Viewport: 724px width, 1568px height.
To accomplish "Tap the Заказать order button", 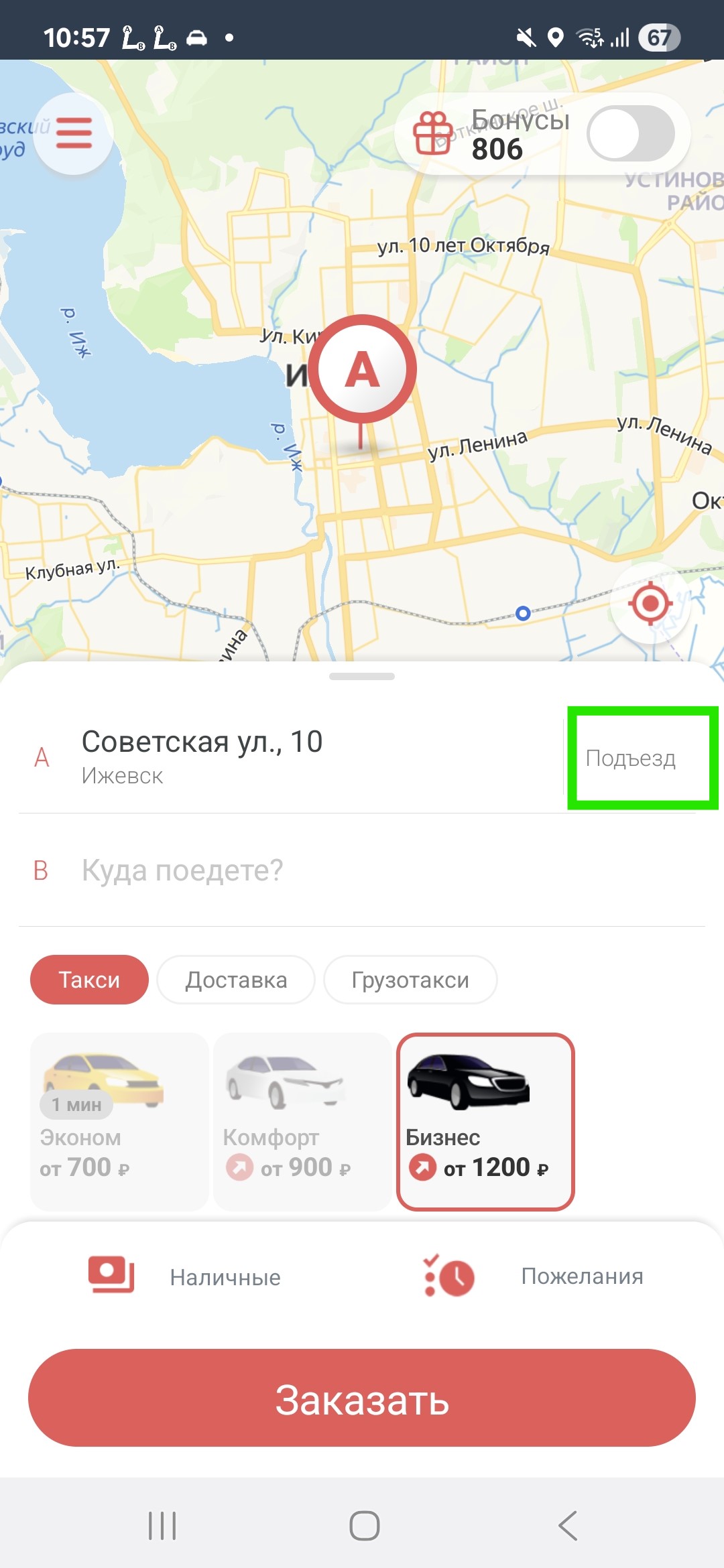I will [x=362, y=1398].
